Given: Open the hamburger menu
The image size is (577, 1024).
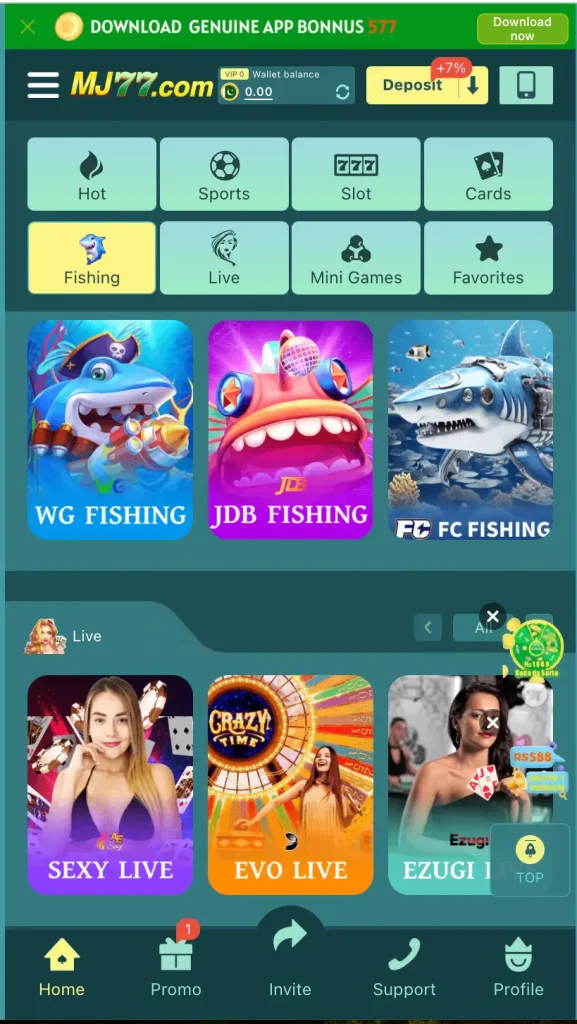Looking at the screenshot, I should point(43,85).
